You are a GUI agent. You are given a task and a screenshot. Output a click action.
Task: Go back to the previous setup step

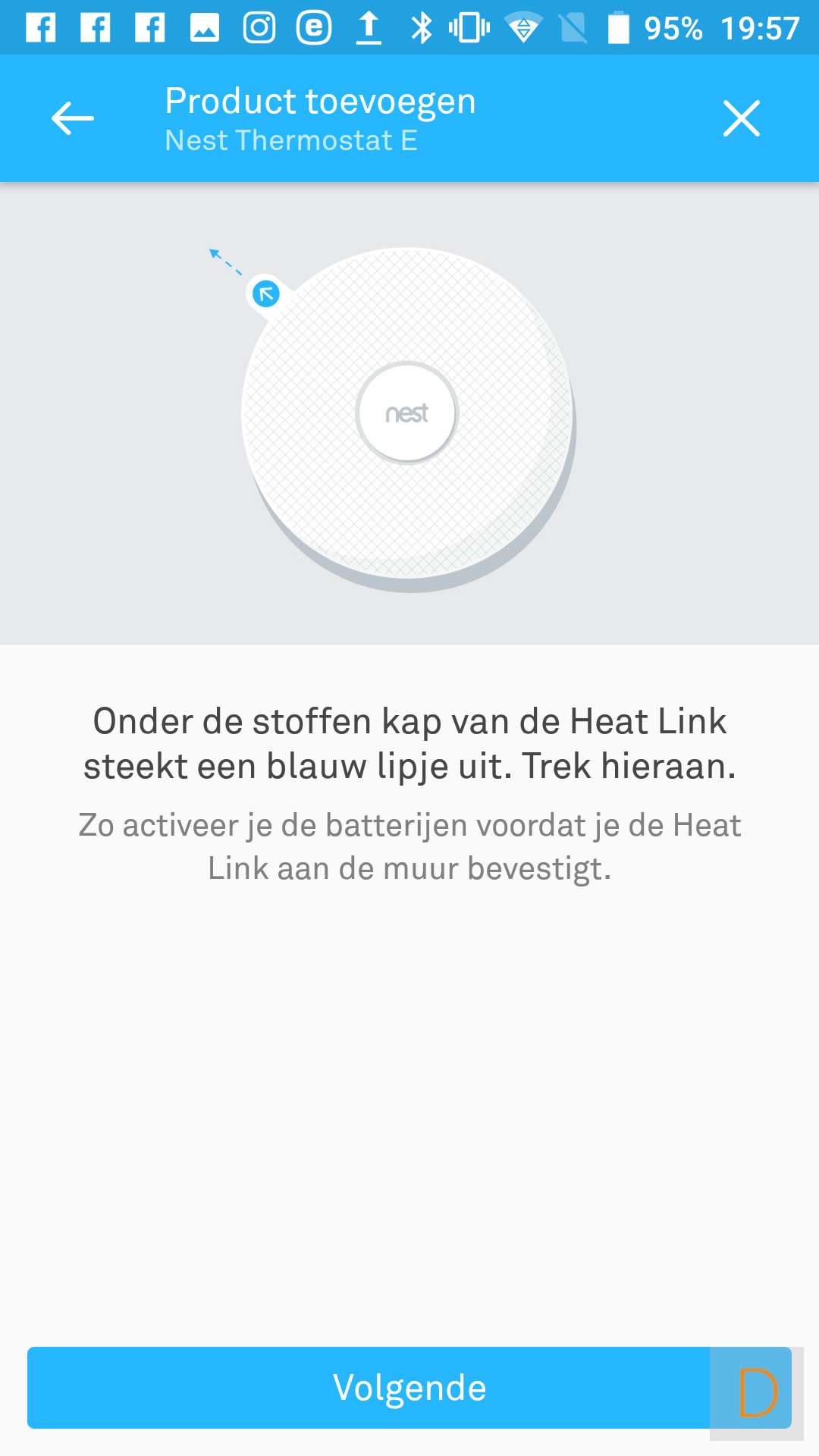pyautogui.click(x=73, y=118)
